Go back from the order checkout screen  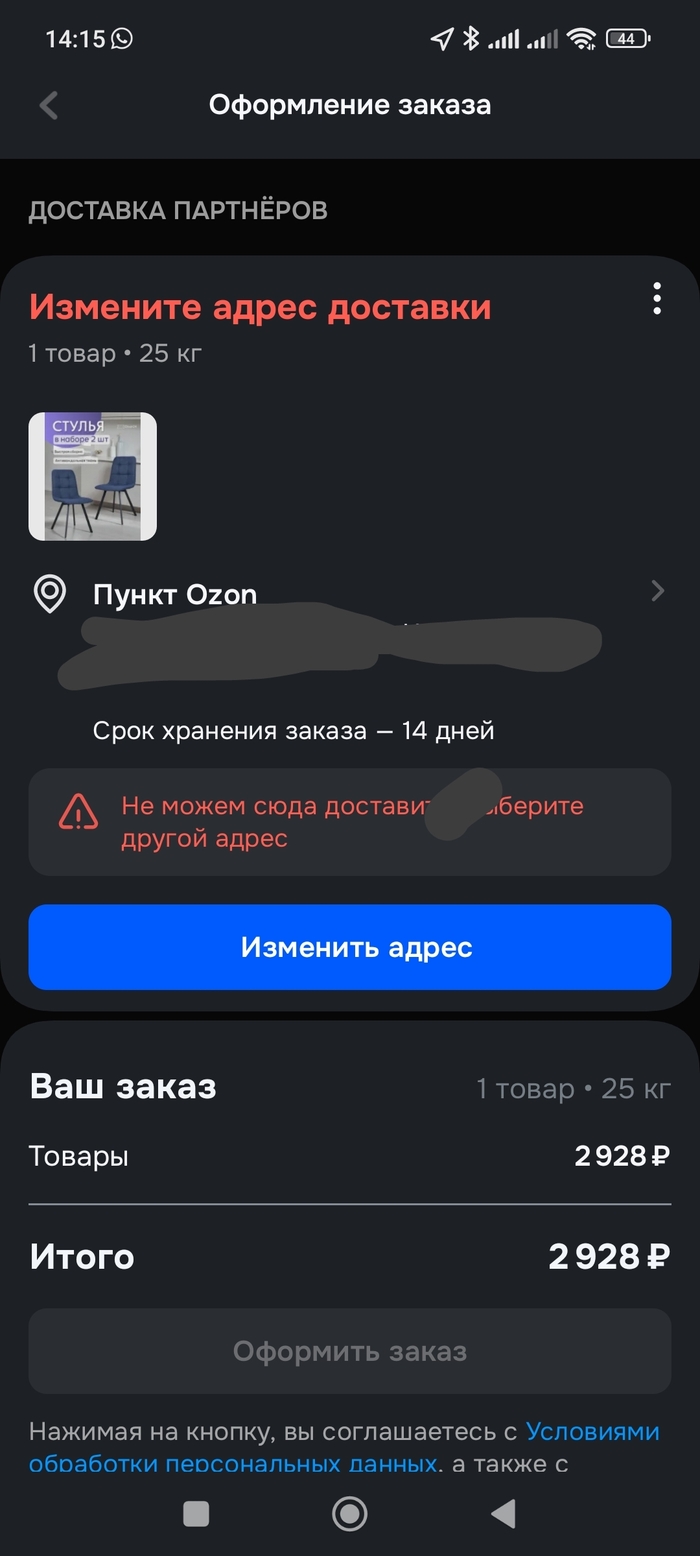point(49,105)
